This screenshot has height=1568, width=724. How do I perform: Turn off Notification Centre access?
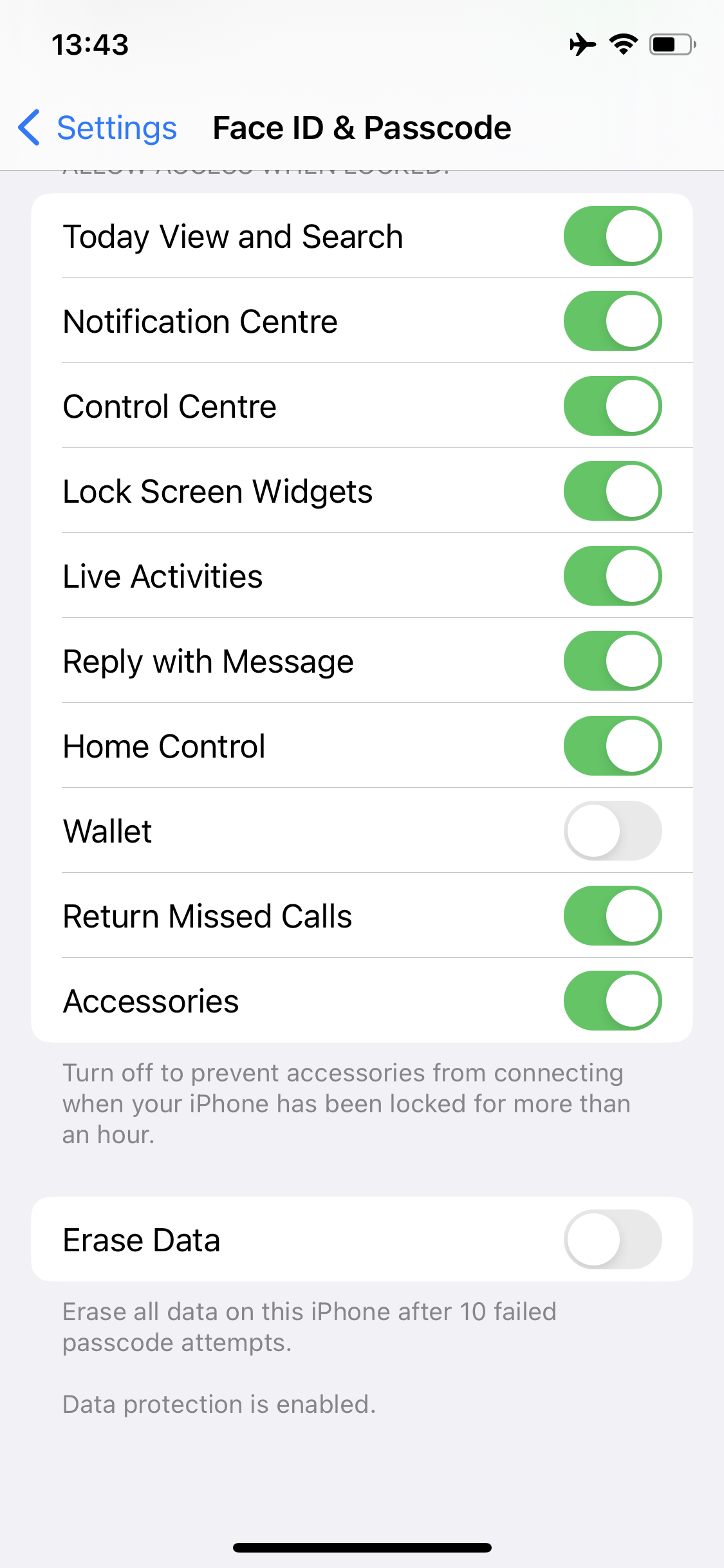(612, 321)
